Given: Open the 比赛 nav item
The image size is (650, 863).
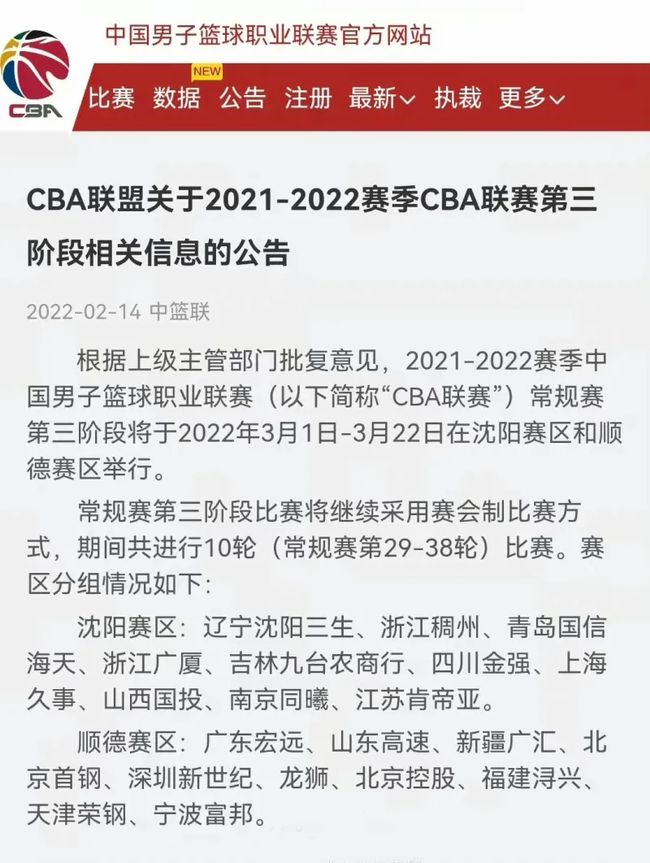Looking at the screenshot, I should (x=112, y=98).
